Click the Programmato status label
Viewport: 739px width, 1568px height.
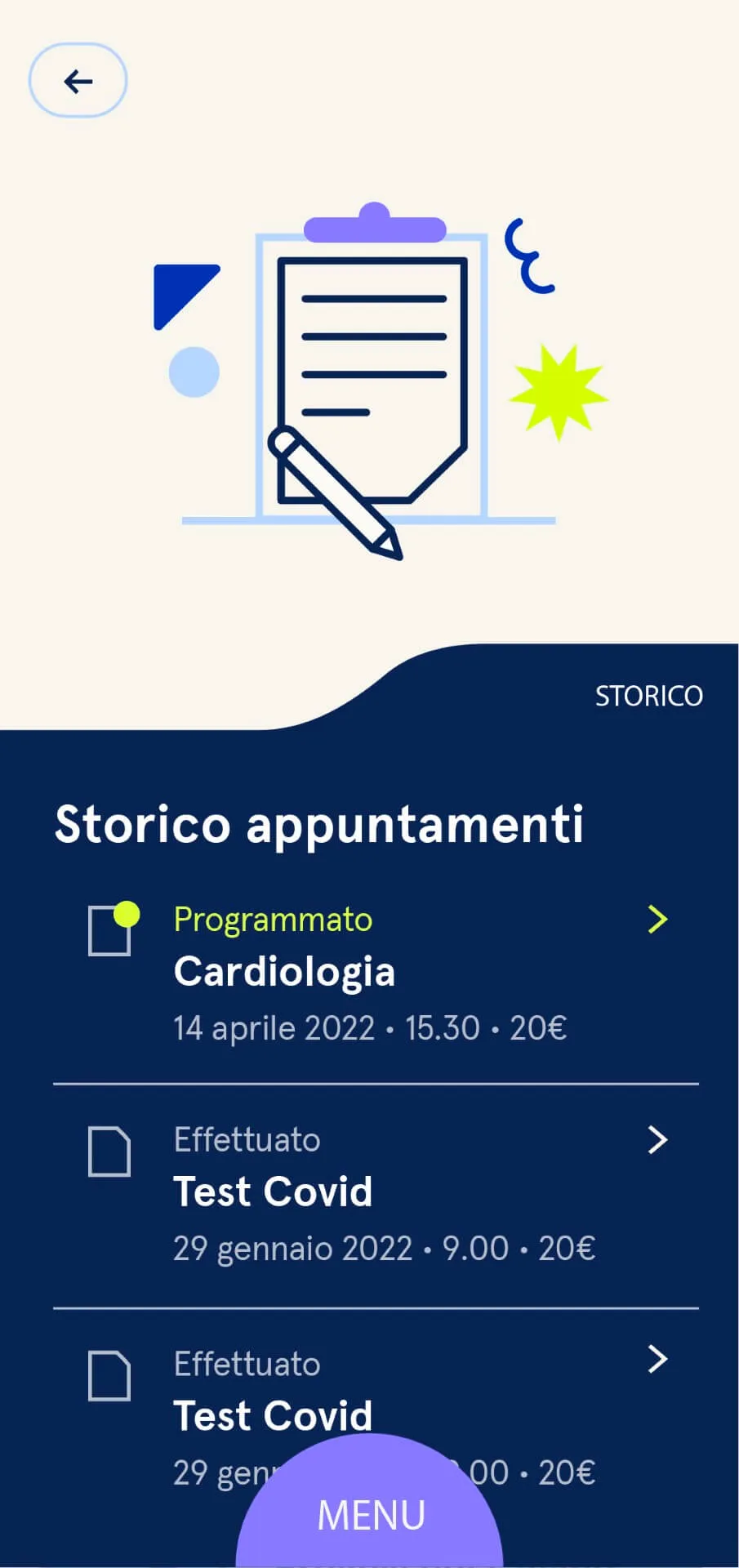click(273, 918)
